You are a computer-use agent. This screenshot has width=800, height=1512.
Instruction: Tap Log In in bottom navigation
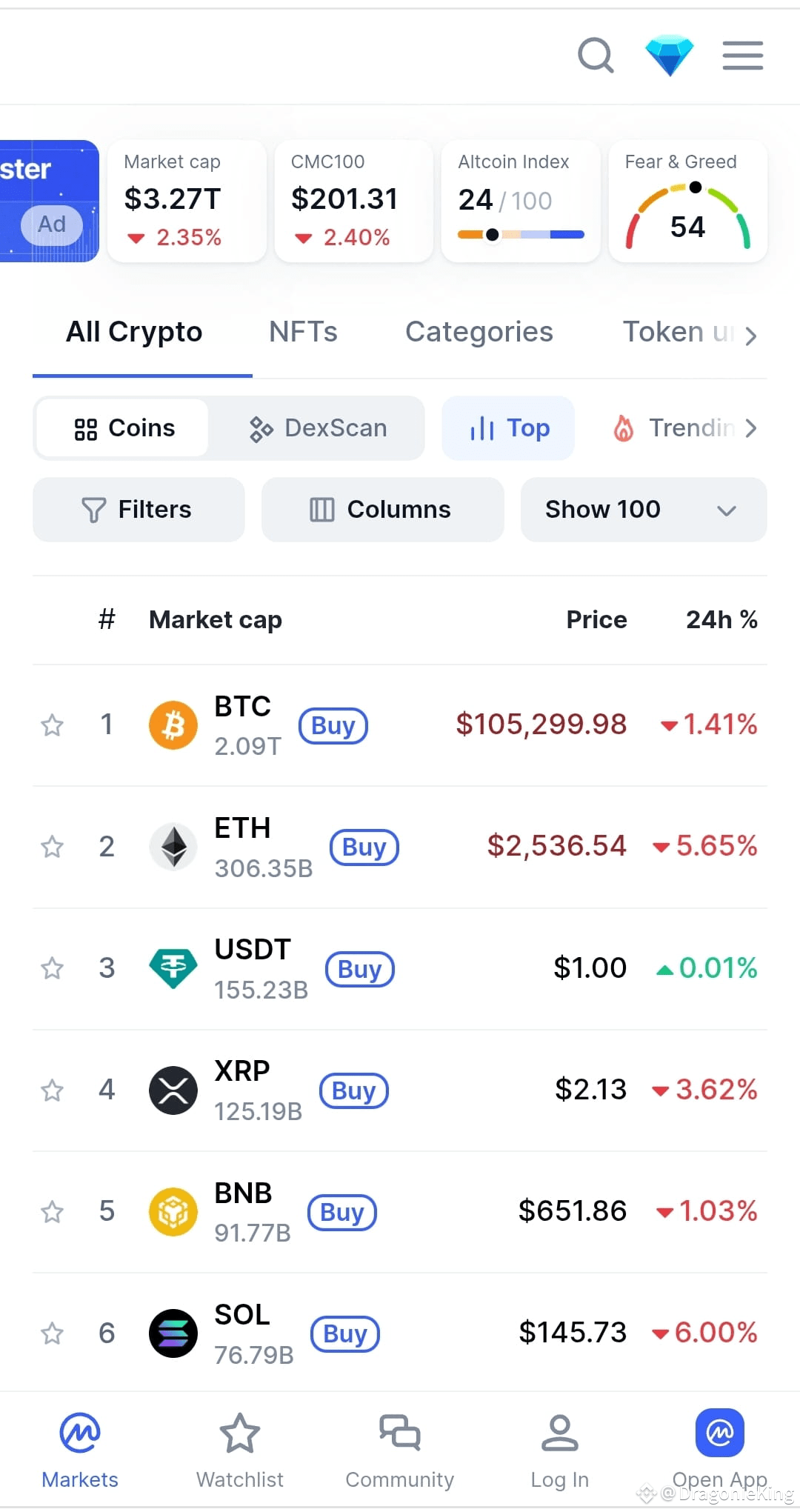[x=559, y=1448]
